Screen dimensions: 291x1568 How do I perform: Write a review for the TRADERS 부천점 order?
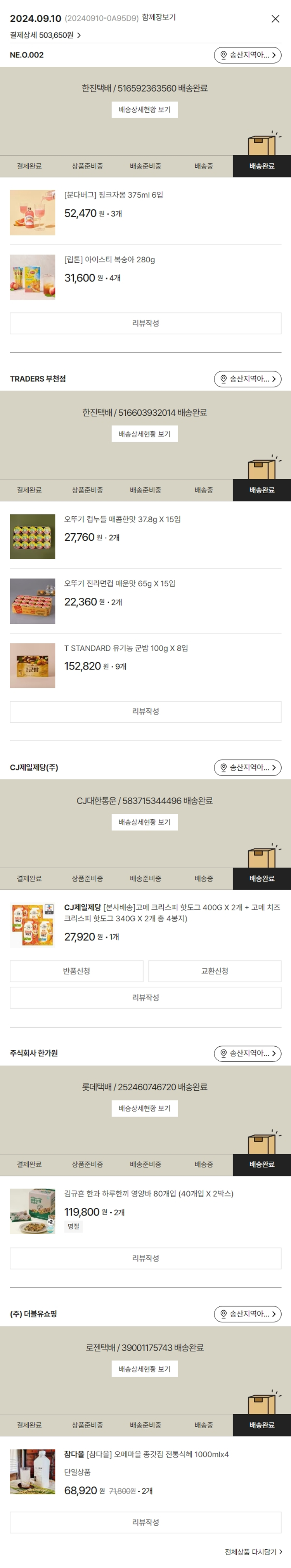click(x=145, y=711)
